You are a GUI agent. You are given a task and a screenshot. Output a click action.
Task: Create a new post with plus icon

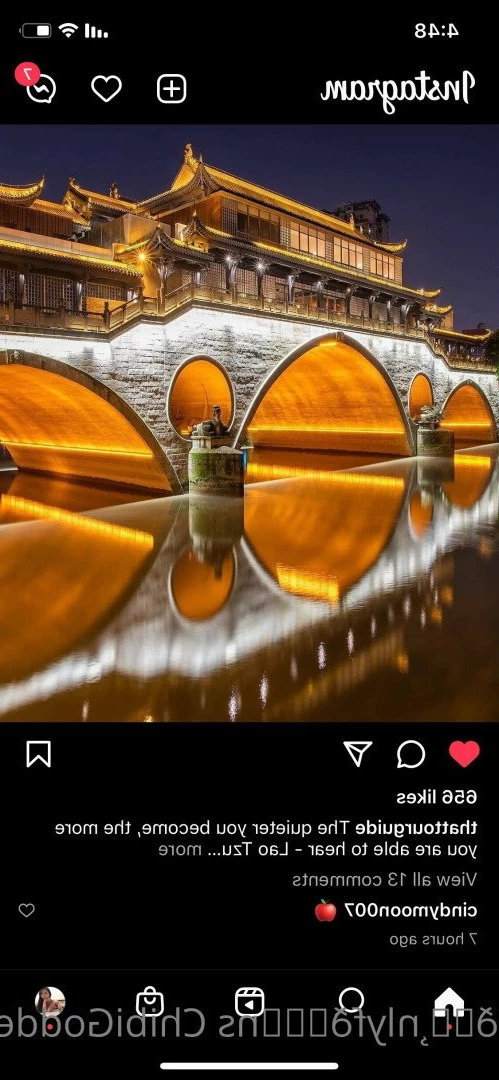(172, 89)
